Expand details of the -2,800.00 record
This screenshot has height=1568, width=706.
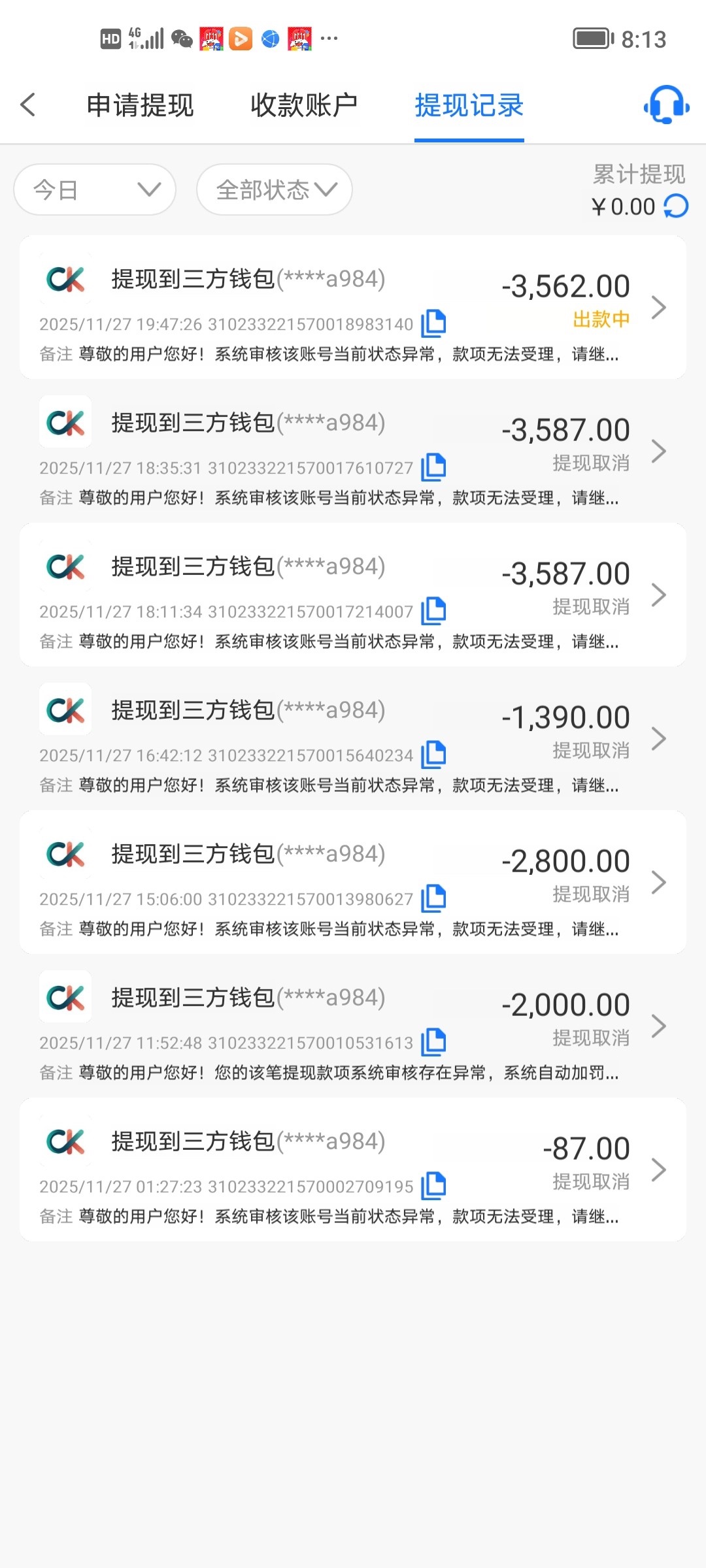click(x=660, y=882)
